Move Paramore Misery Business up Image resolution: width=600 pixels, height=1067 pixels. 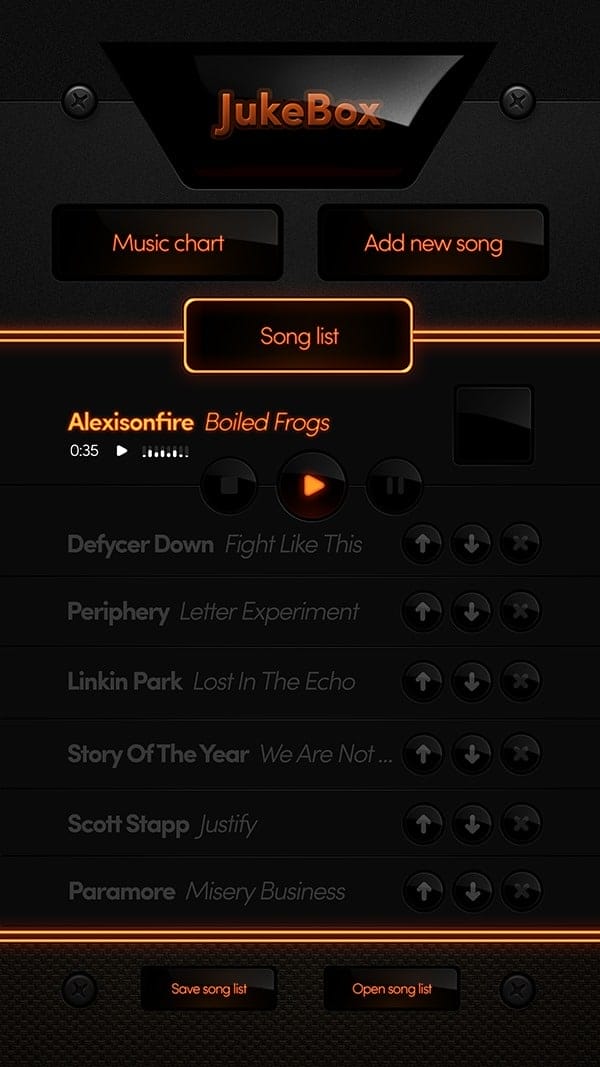click(x=422, y=891)
